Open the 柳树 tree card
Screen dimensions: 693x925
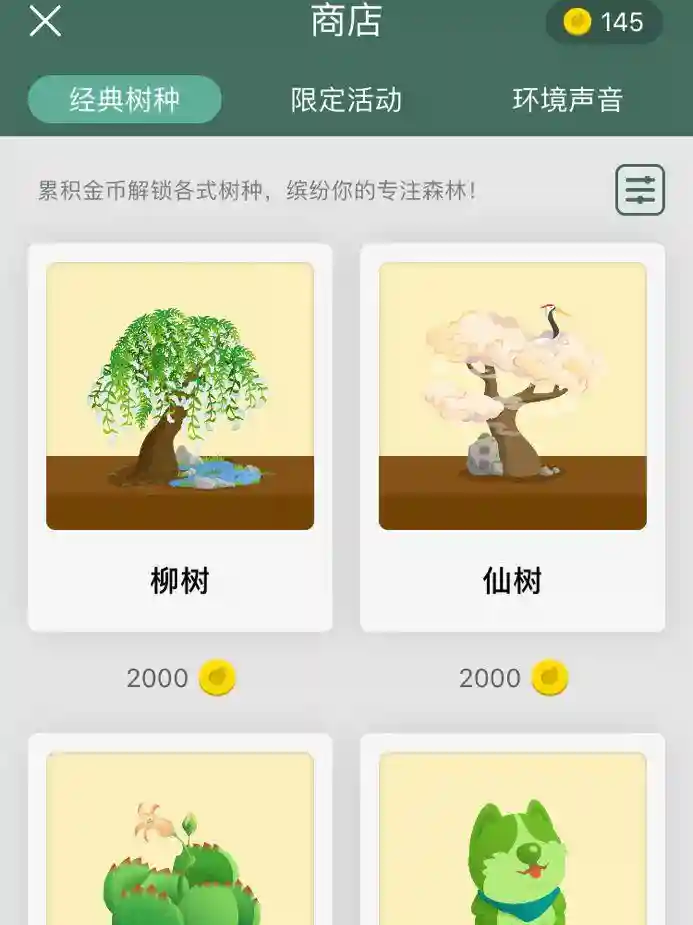(180, 437)
